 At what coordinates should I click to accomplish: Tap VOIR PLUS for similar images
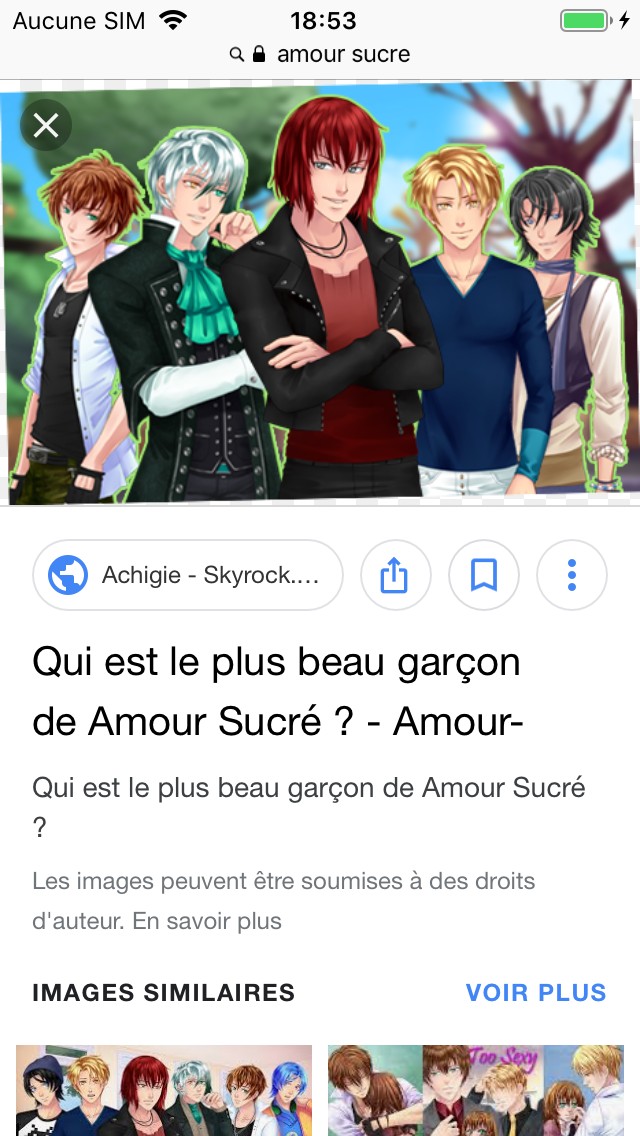tap(536, 993)
